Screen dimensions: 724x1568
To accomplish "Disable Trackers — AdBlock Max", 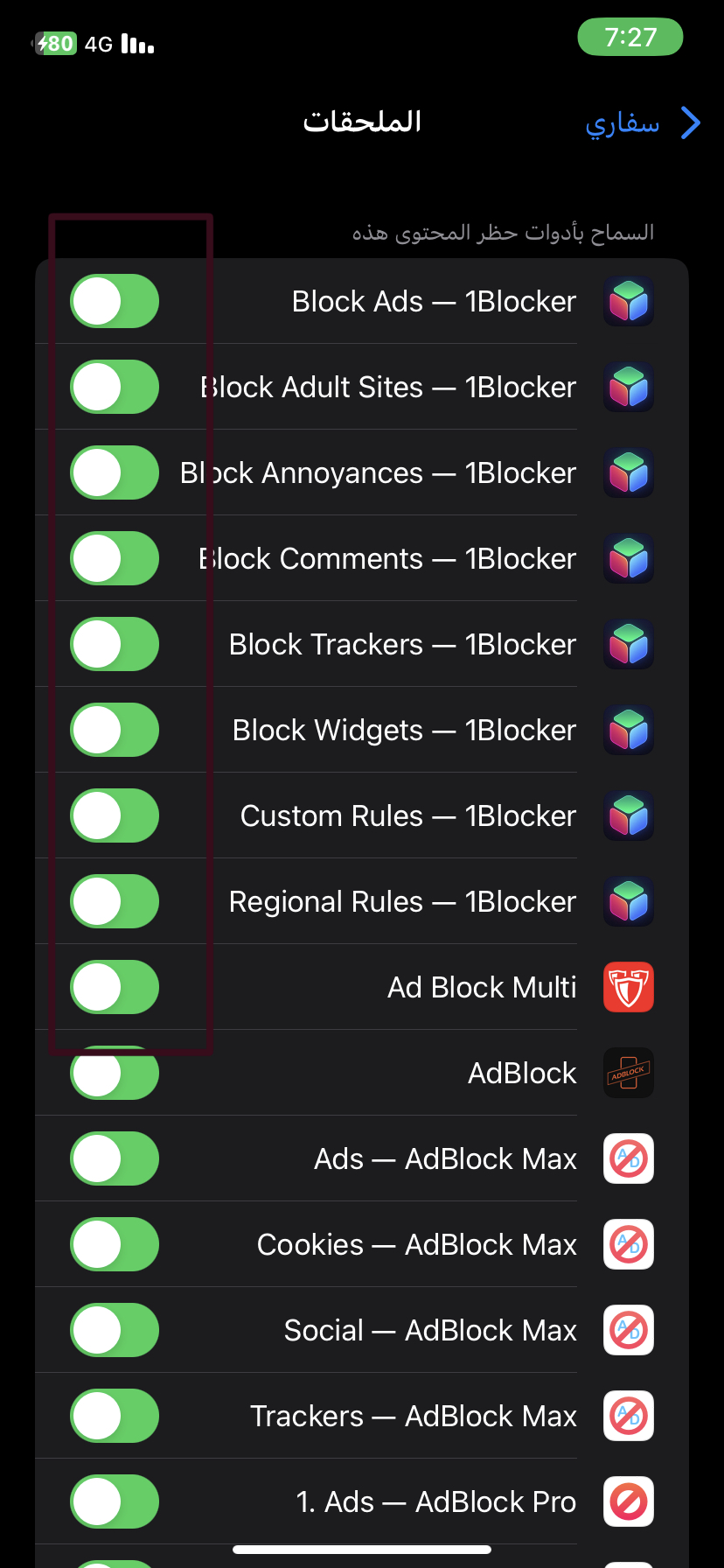I will (x=115, y=1416).
